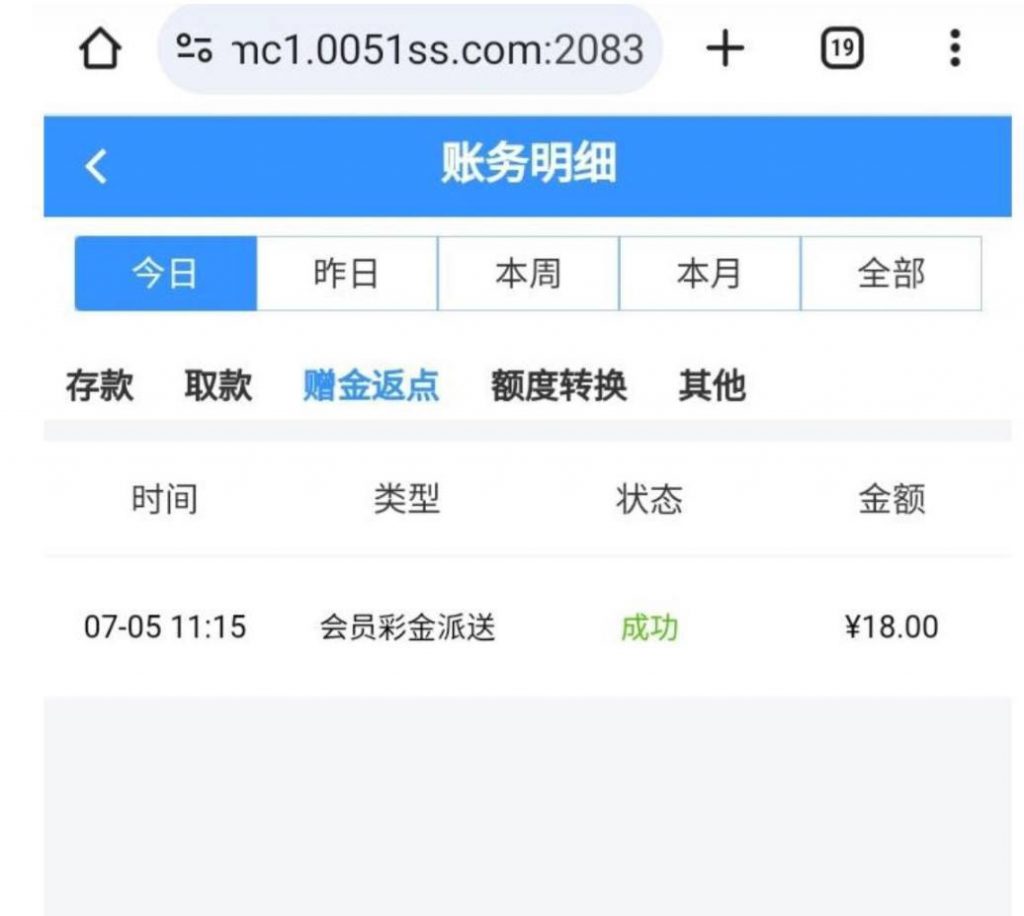This screenshot has width=1024, height=916.
Task: Show 本周 records
Action: [528, 274]
